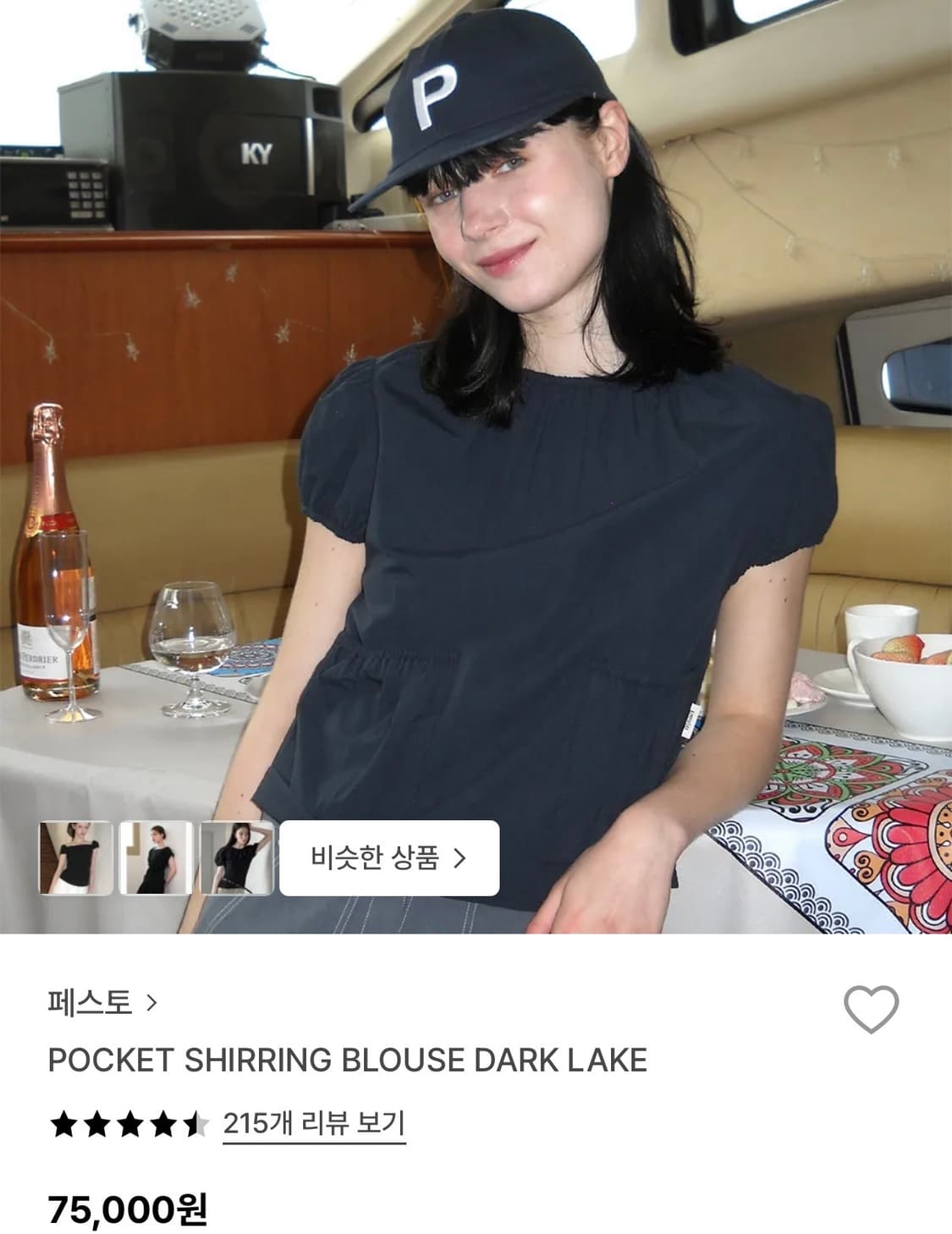Toggle the wishlist heart for this product

[x=872, y=1007]
